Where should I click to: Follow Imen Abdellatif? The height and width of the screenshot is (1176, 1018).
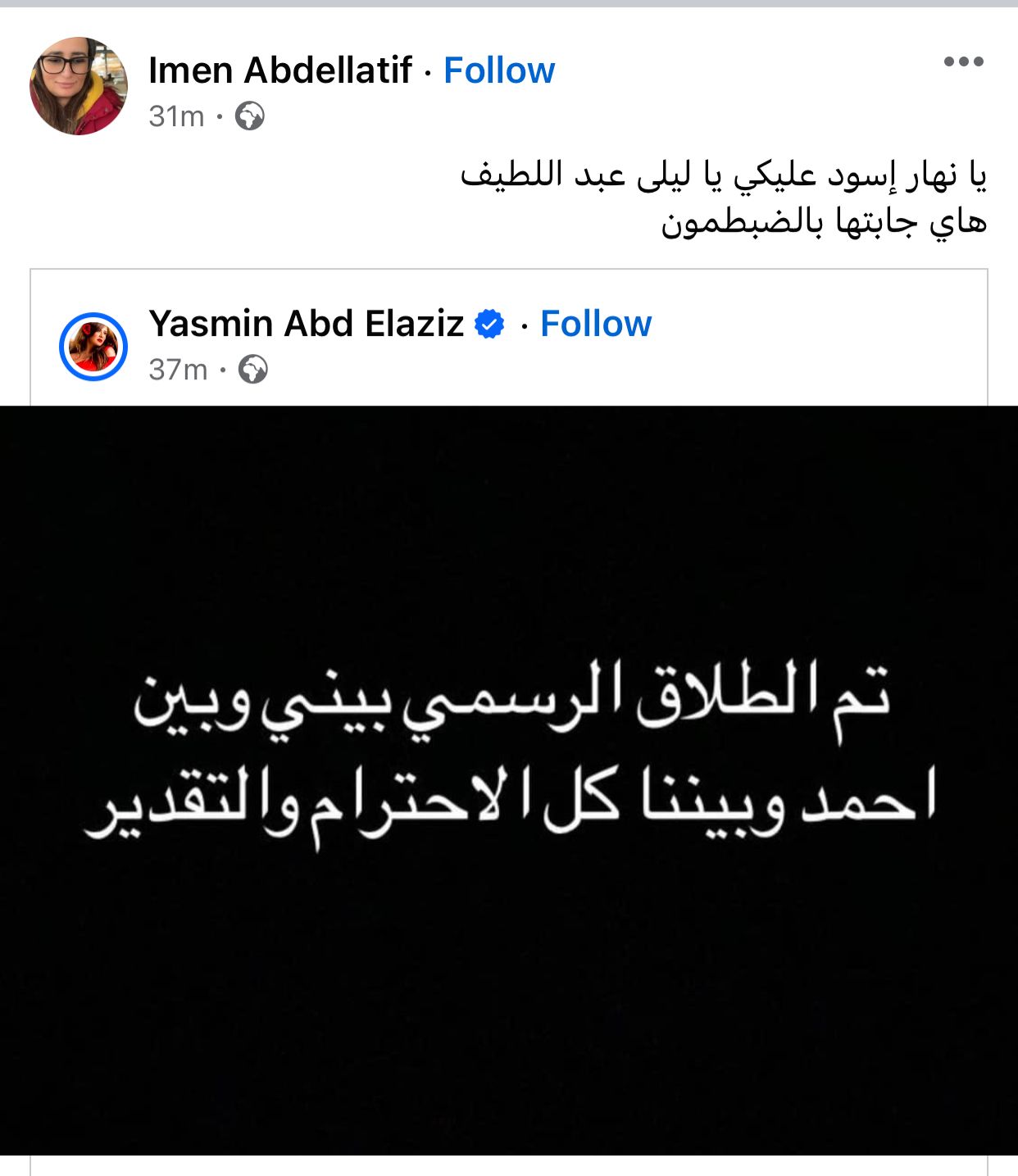[x=498, y=70]
